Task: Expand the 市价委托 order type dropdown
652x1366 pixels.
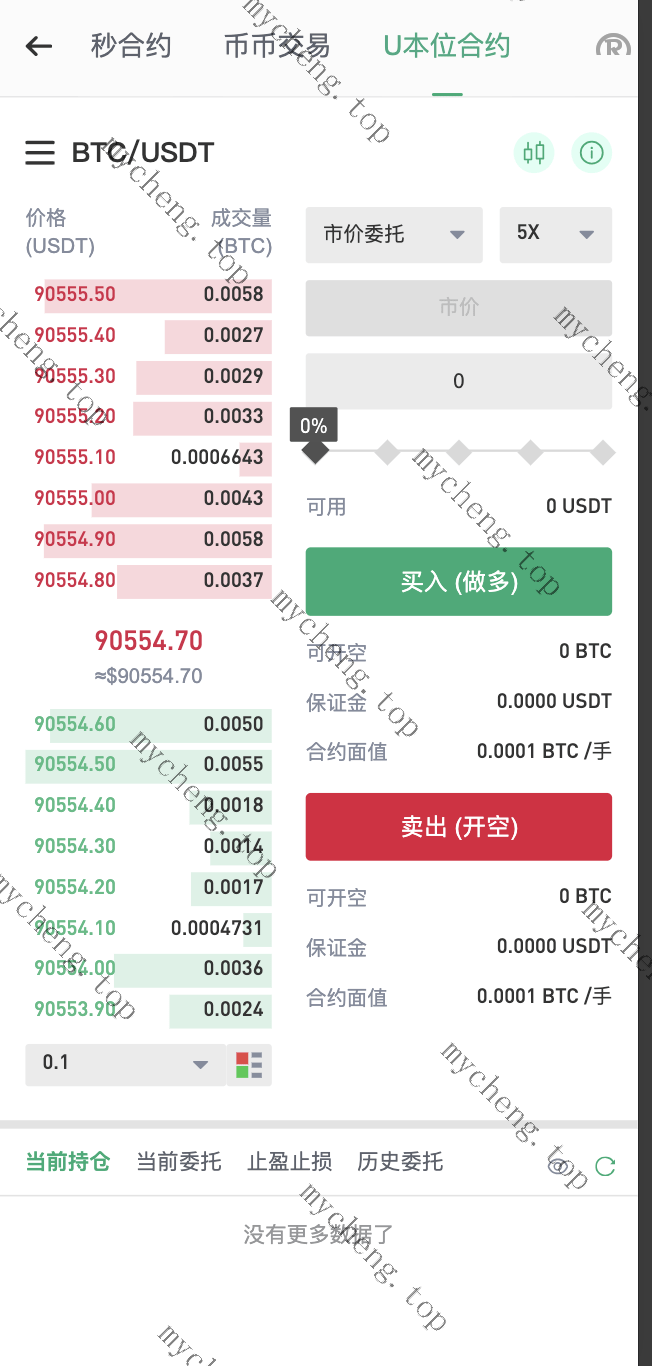Action: pyautogui.click(x=394, y=235)
